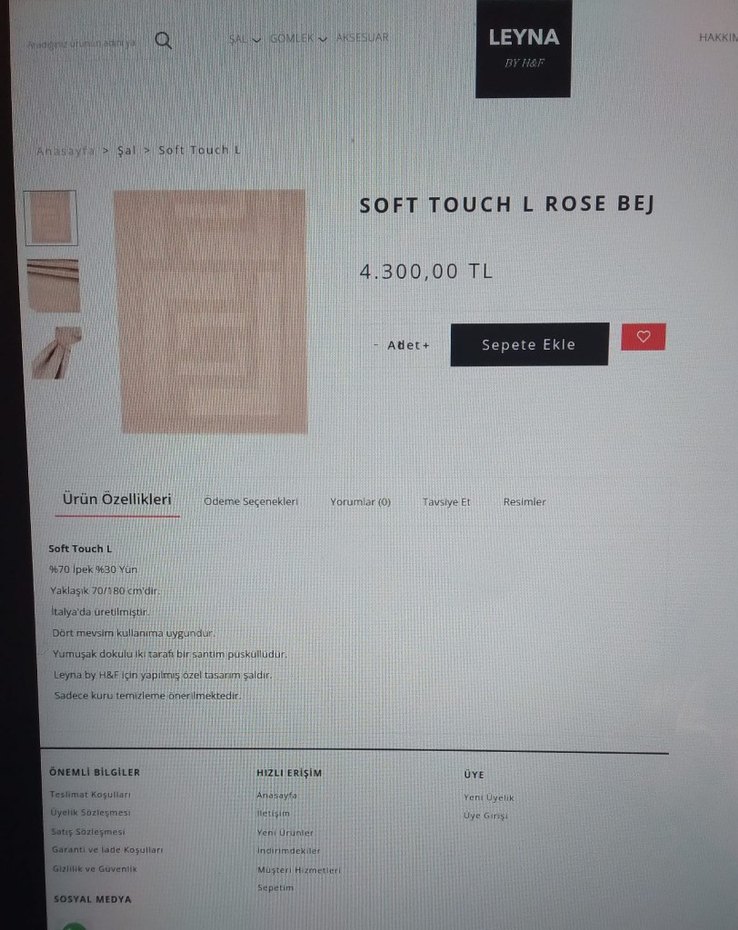This screenshot has height=930, width=738.
Task: Open Müşteri Hizmetleri link
Action: click(x=299, y=869)
